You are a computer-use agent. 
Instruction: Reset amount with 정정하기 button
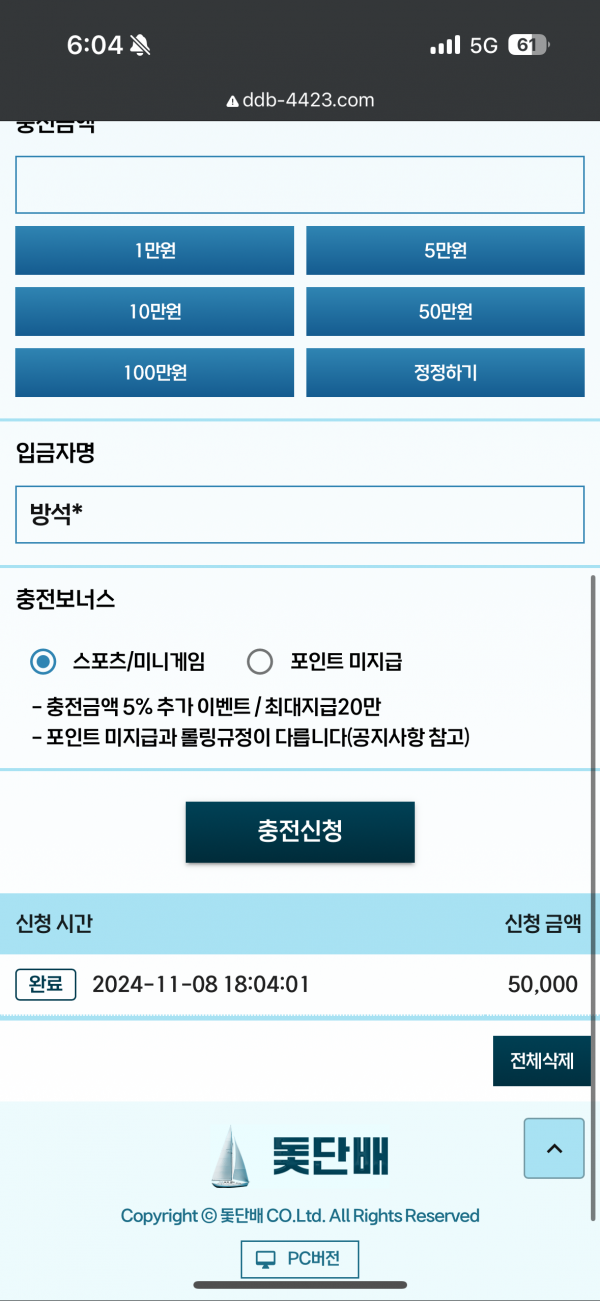[445, 373]
